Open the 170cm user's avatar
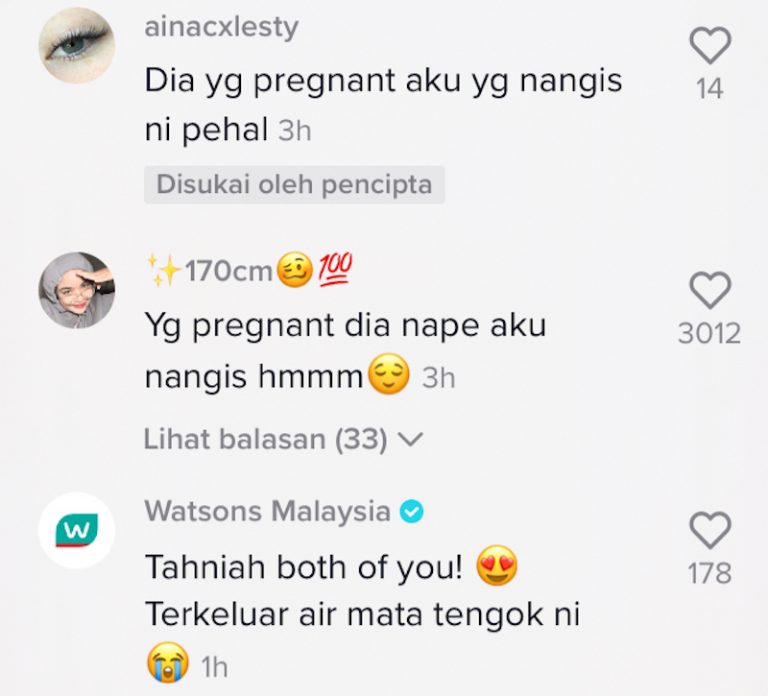 coord(77,290)
